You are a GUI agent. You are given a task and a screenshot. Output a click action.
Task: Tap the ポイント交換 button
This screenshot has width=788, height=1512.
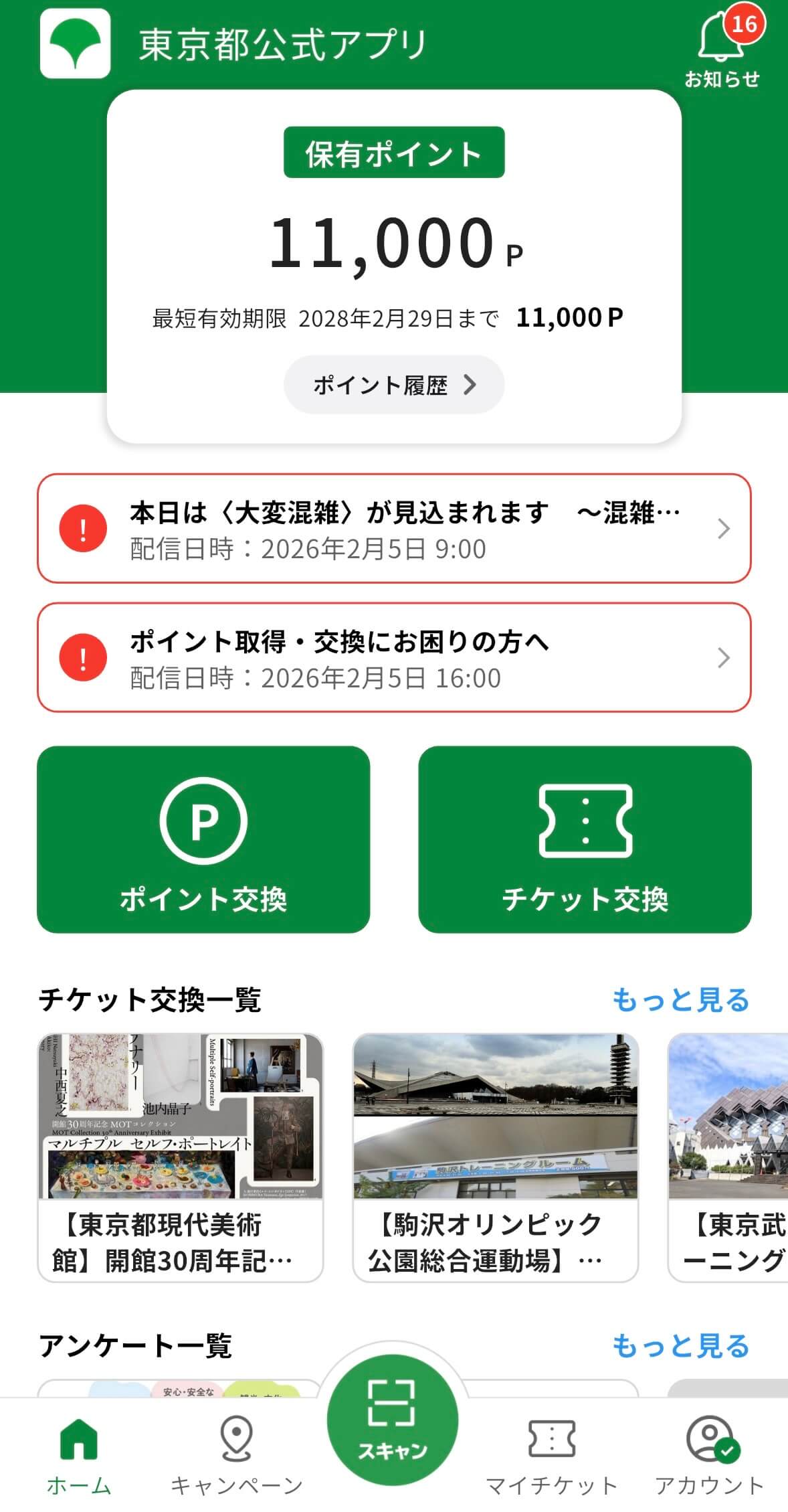click(203, 839)
